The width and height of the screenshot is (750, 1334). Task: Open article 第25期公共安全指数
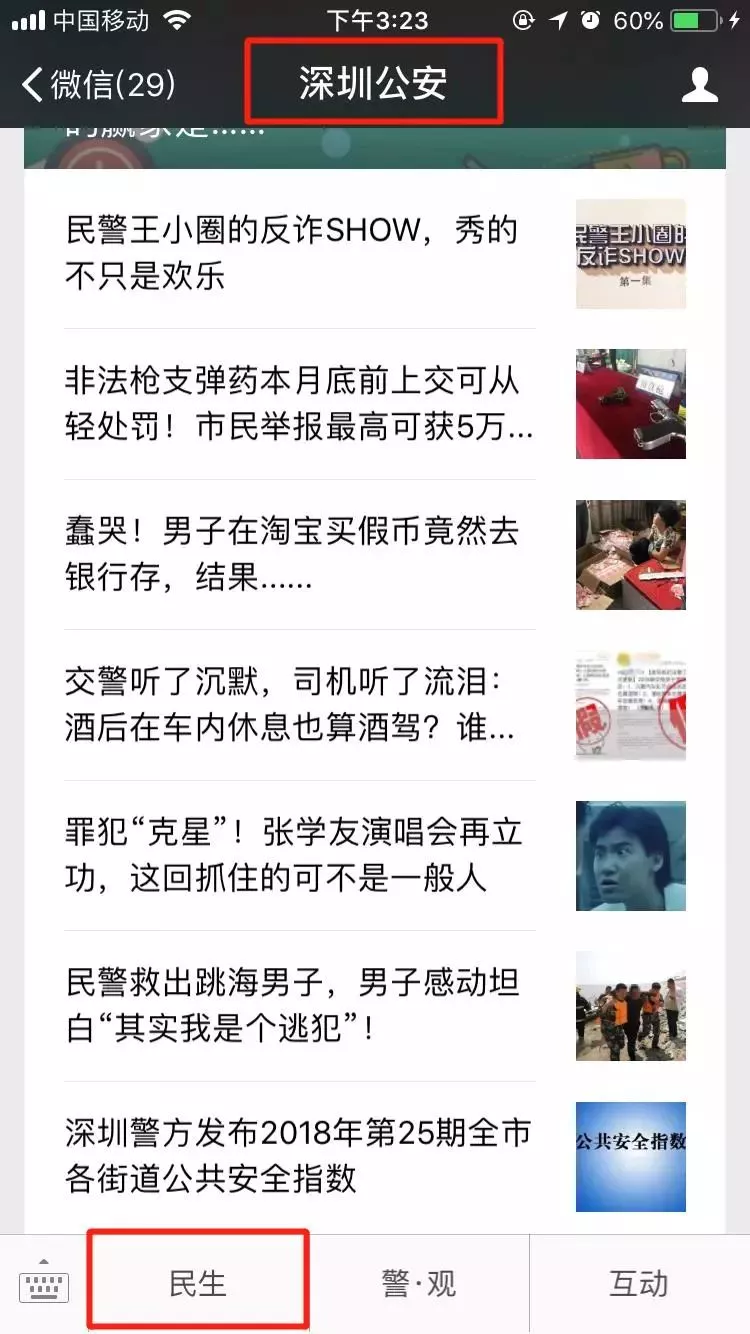click(300, 1156)
